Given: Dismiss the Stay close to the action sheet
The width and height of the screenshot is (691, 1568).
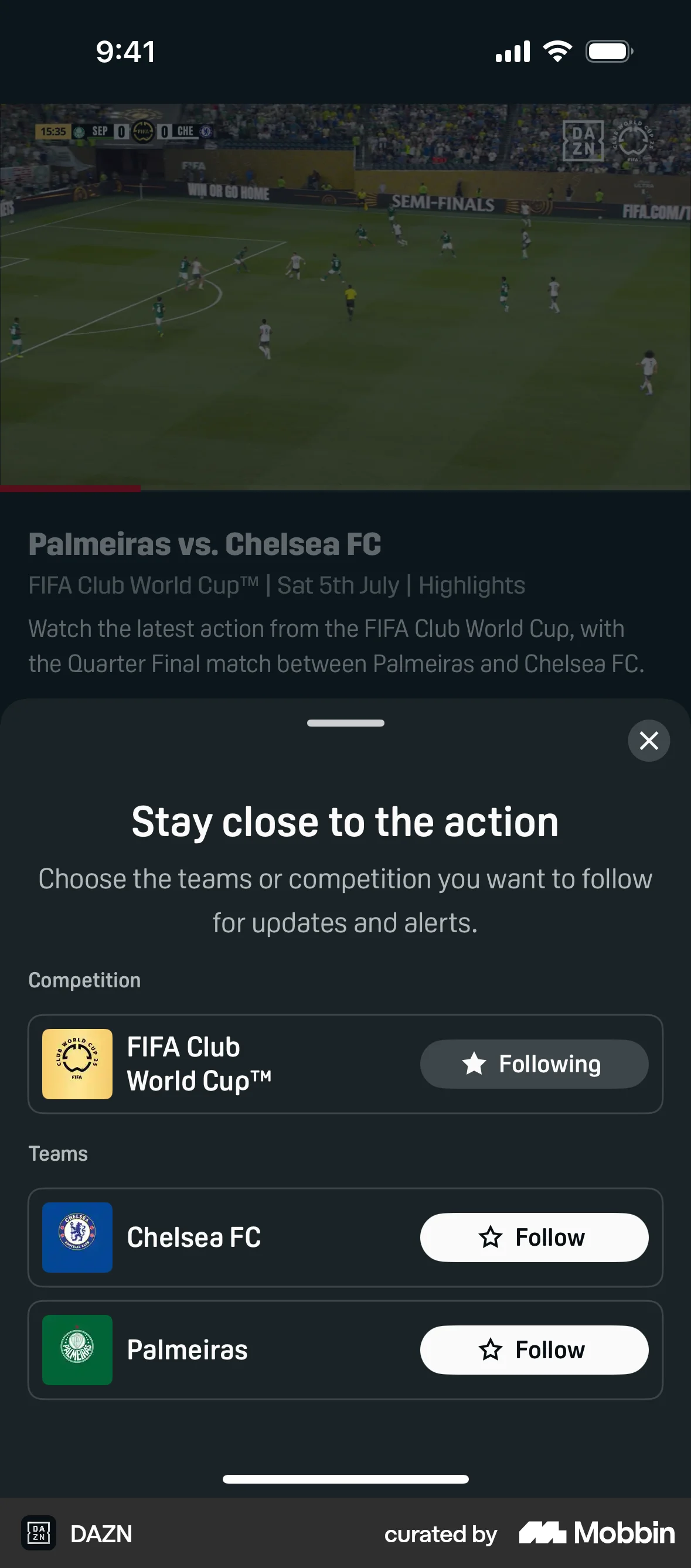Looking at the screenshot, I should pyautogui.click(x=648, y=741).
